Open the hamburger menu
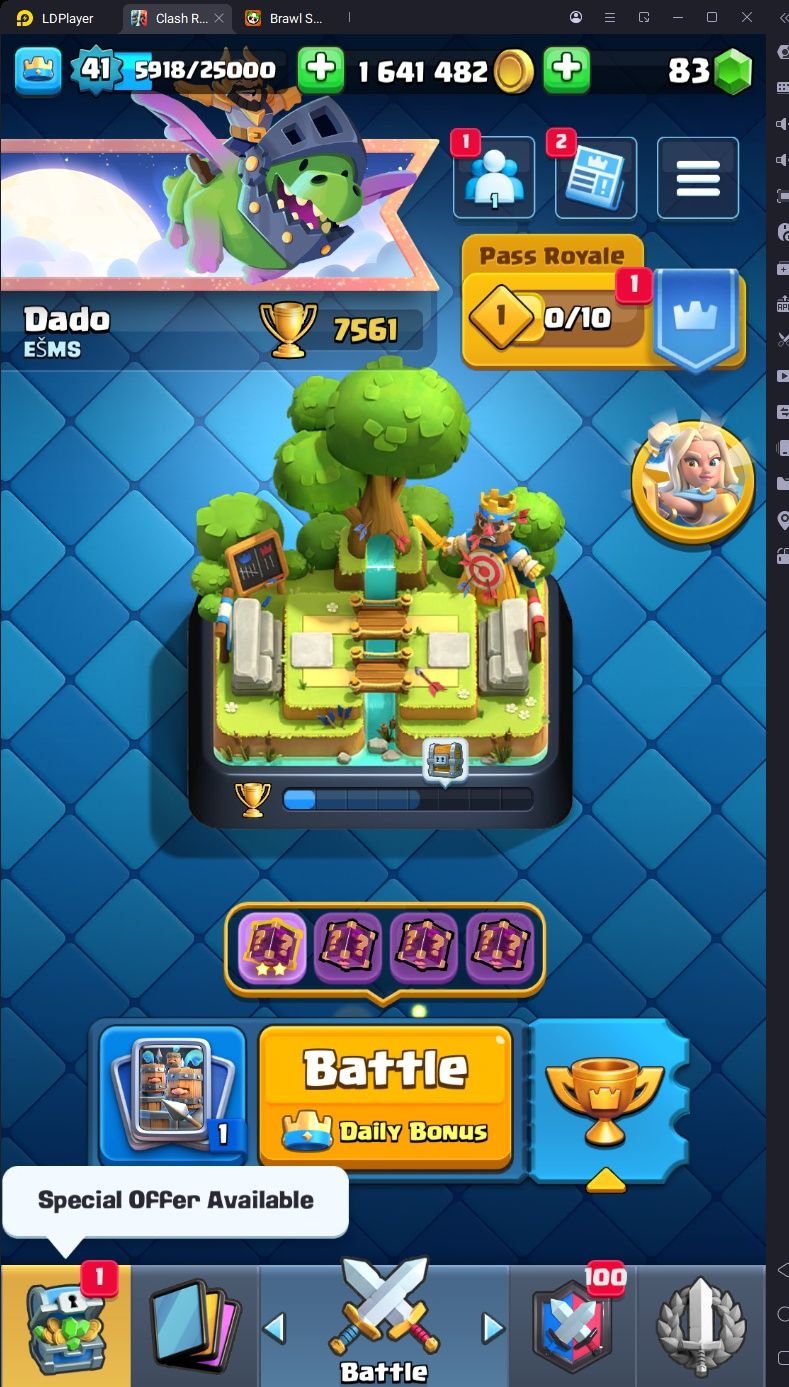 (698, 178)
